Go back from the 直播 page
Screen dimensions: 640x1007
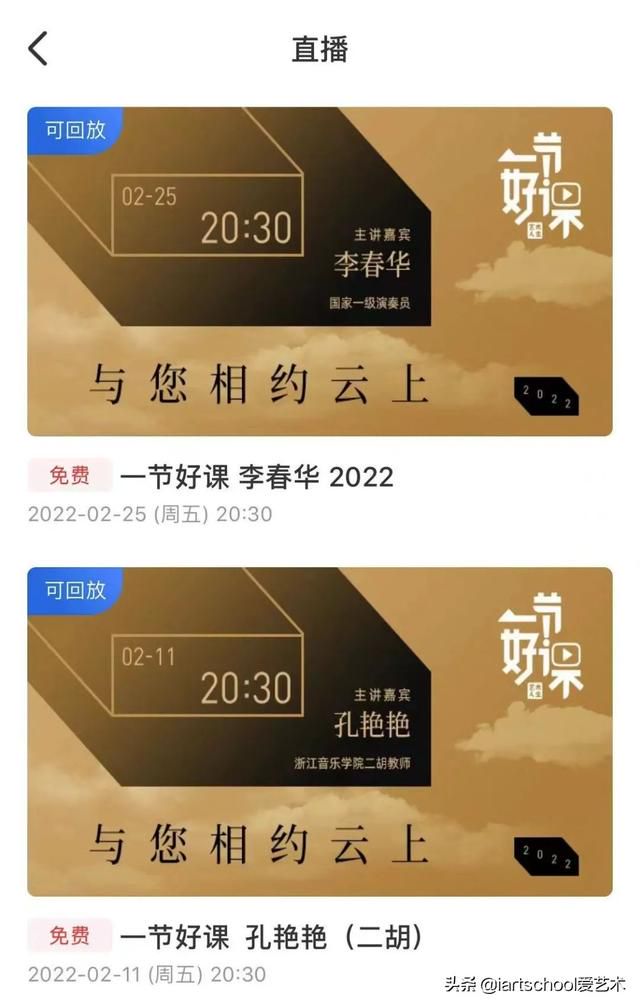coord(38,48)
